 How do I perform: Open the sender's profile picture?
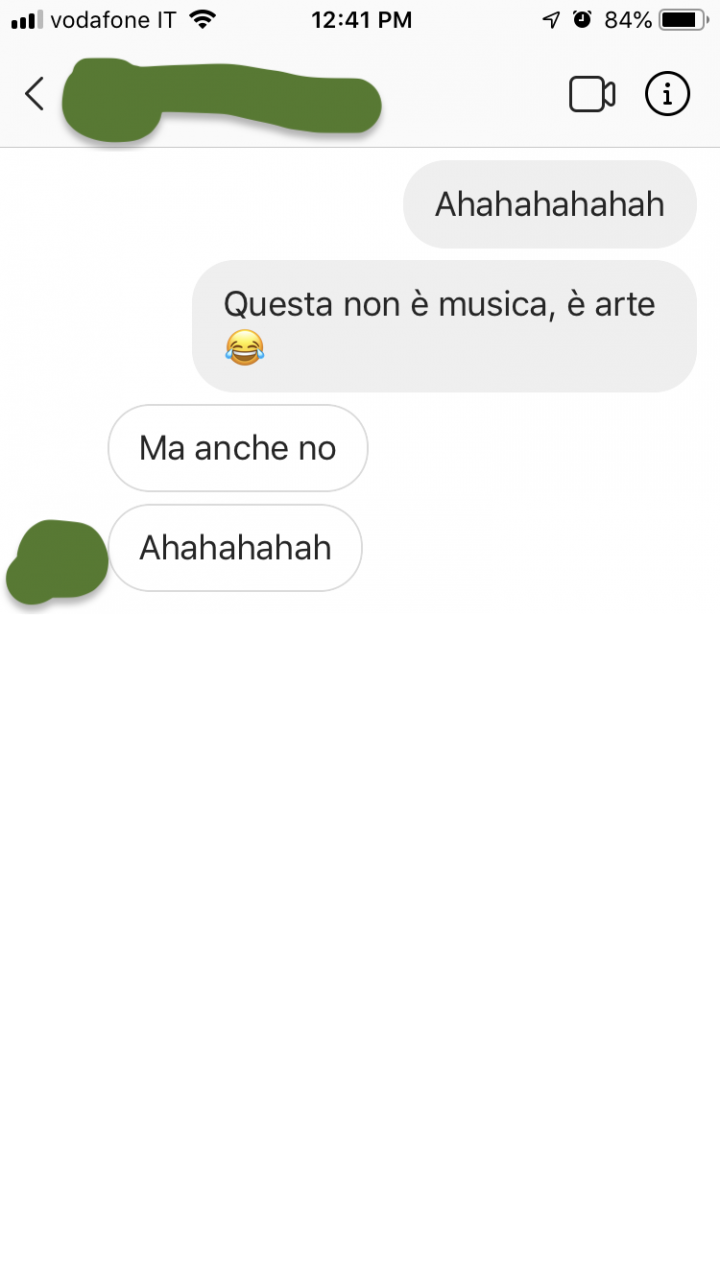point(57,561)
